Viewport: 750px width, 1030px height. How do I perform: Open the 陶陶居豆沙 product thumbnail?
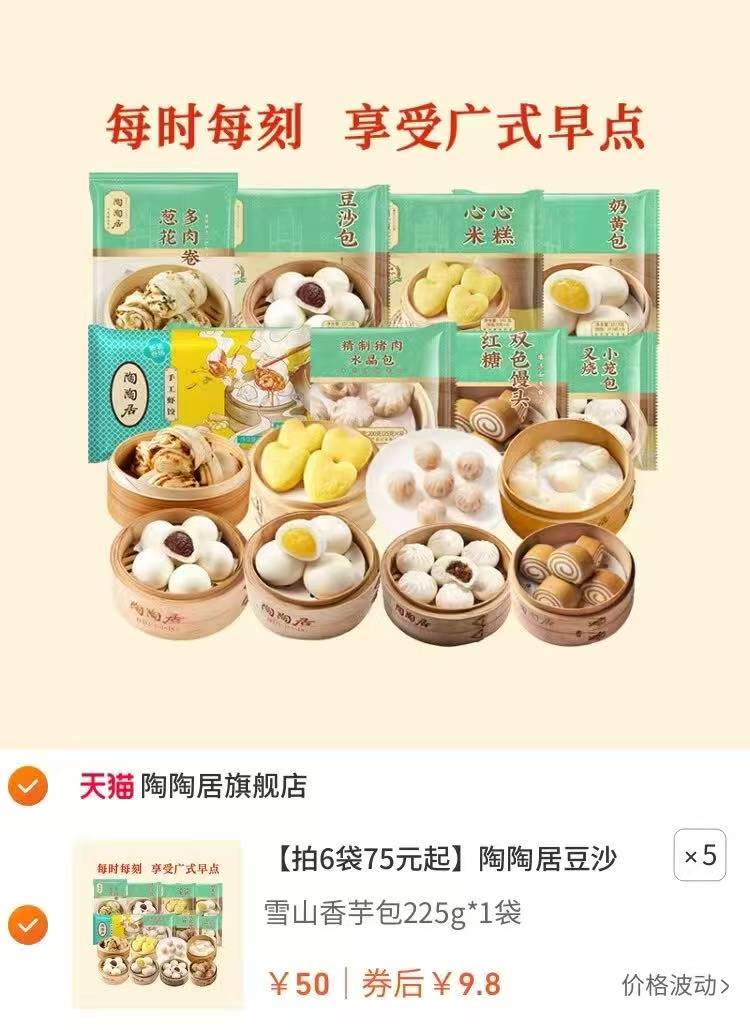click(157, 924)
